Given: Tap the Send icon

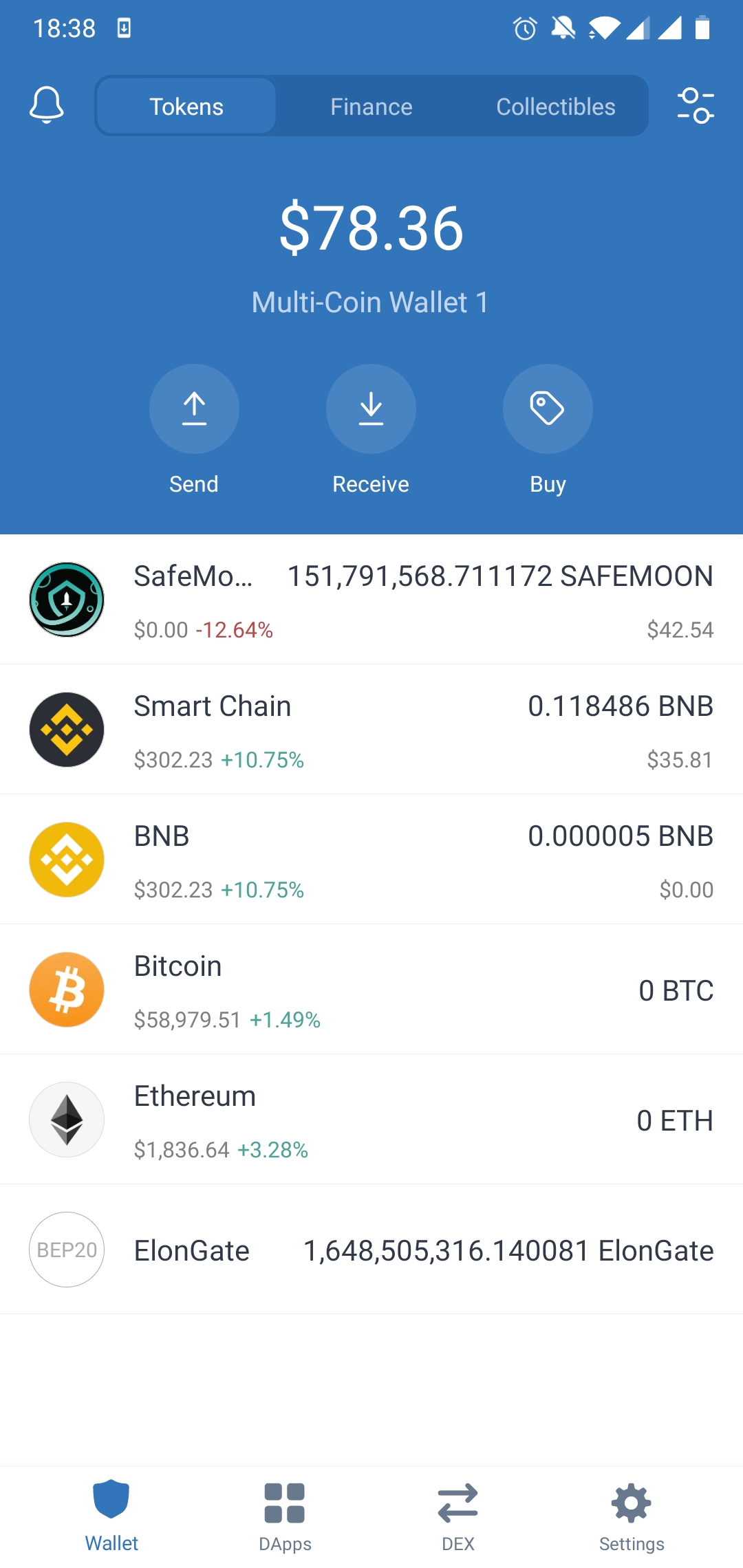Looking at the screenshot, I should (194, 409).
